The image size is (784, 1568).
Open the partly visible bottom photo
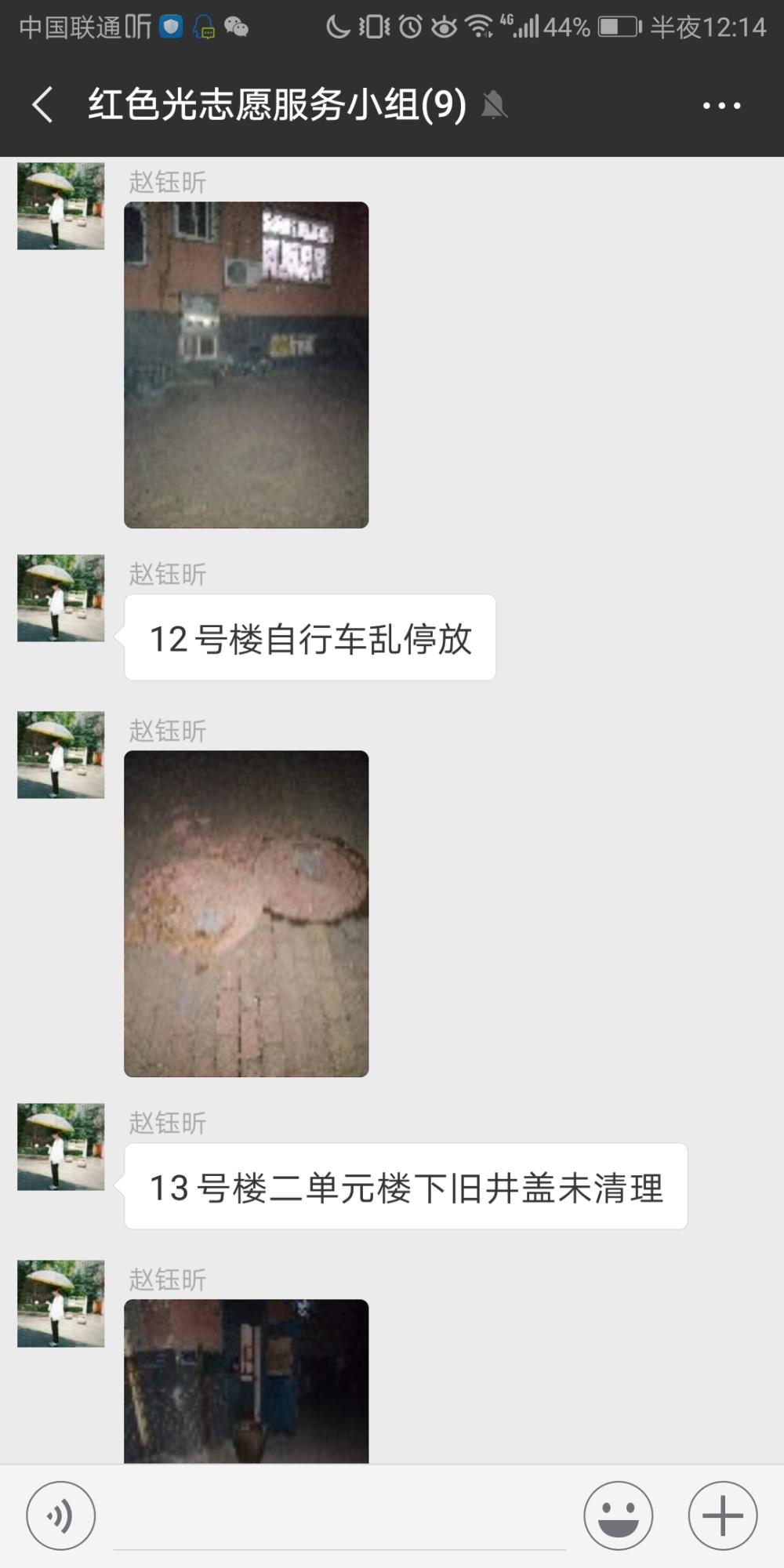pos(246,1381)
